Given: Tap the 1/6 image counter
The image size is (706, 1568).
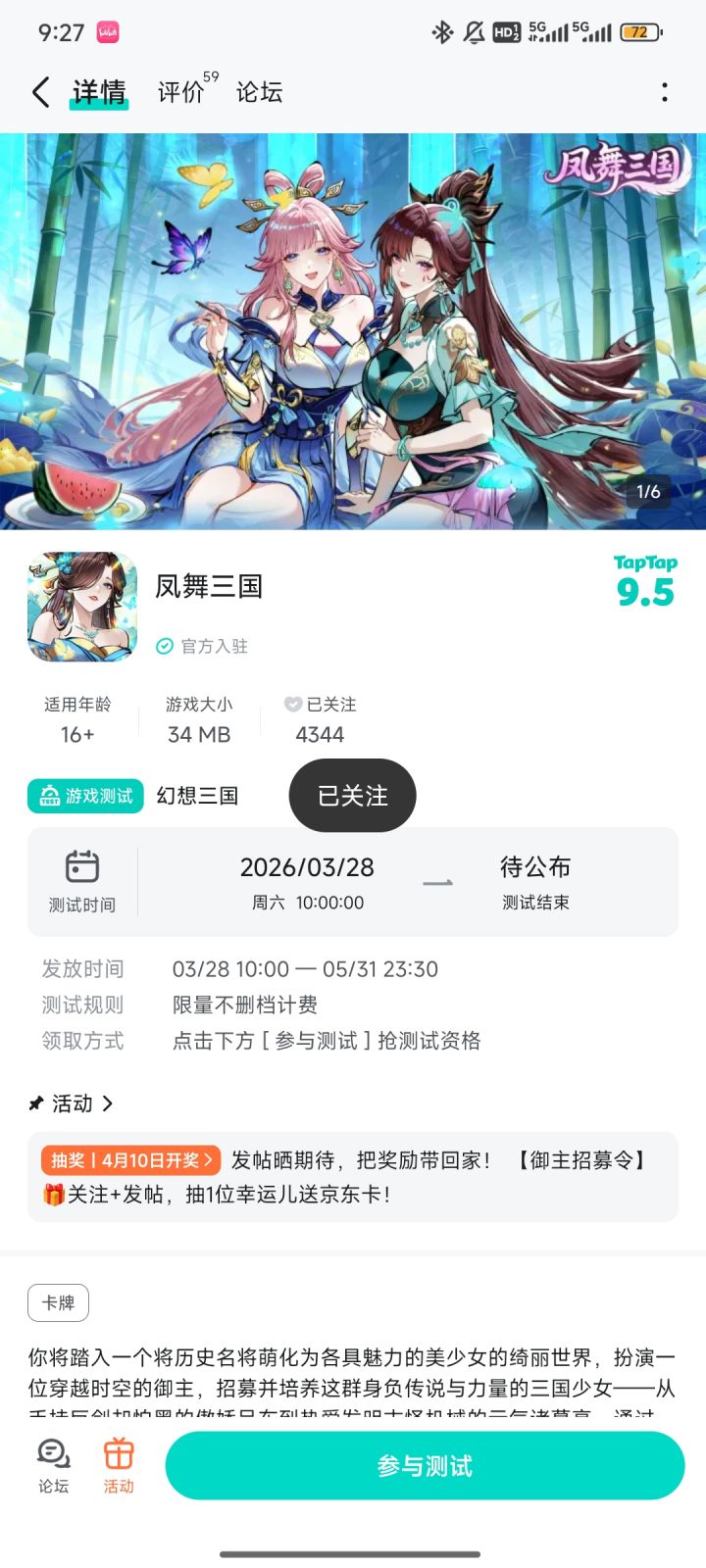Looking at the screenshot, I should pyautogui.click(x=648, y=493).
